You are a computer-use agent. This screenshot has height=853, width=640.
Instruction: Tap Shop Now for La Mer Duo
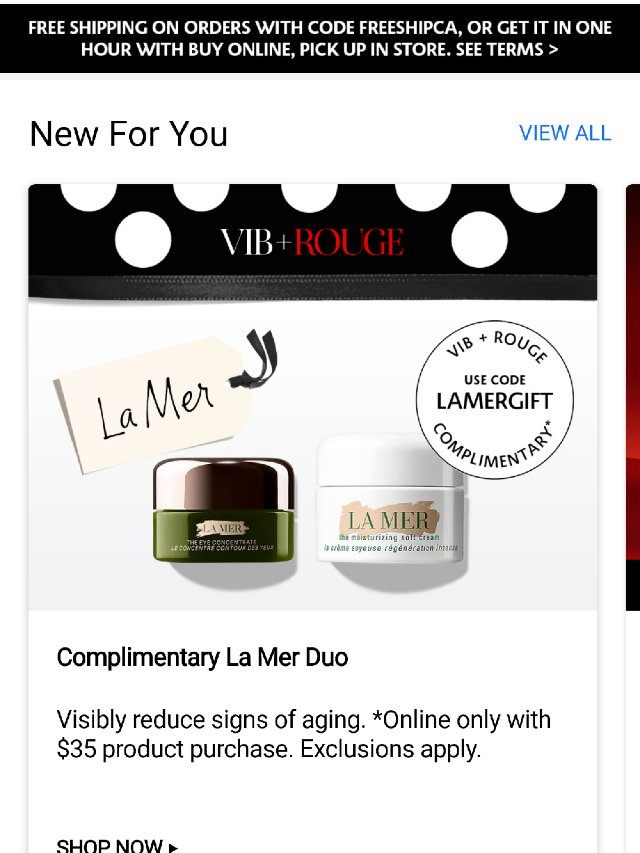click(x=116, y=845)
